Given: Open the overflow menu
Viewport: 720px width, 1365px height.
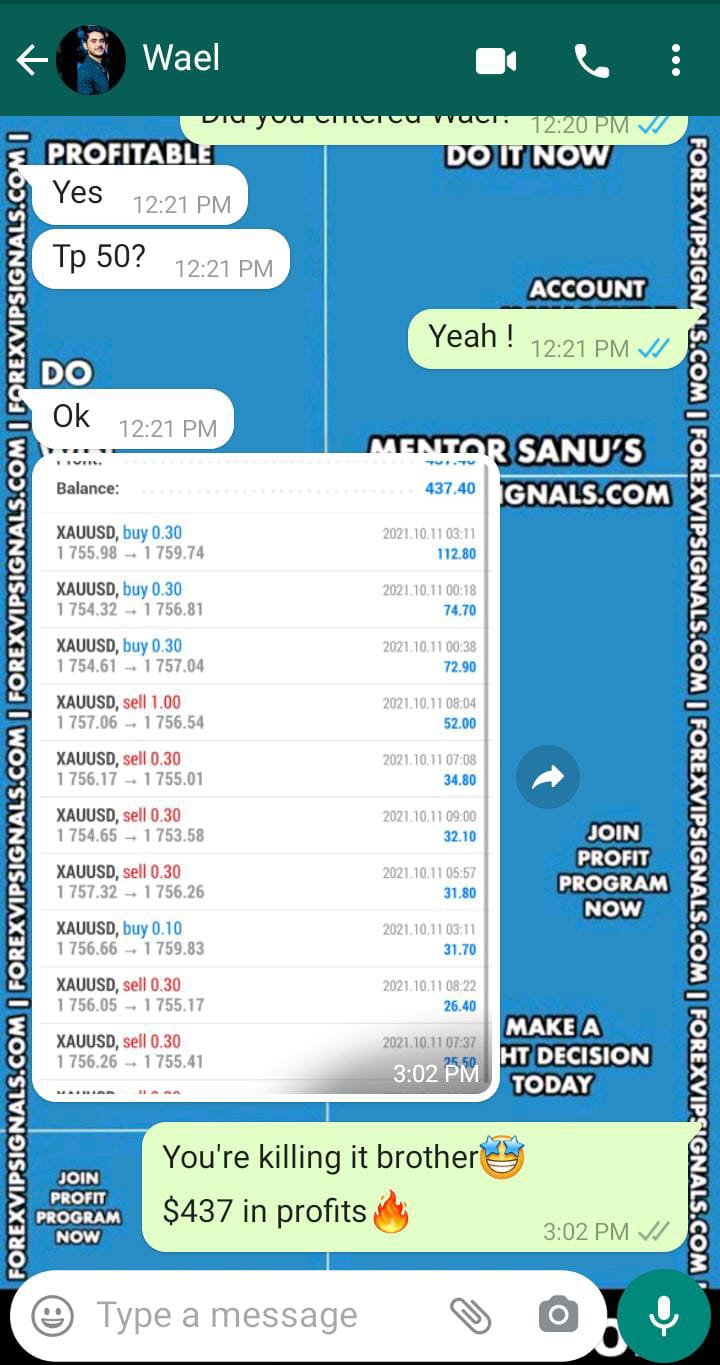Looking at the screenshot, I should point(676,61).
